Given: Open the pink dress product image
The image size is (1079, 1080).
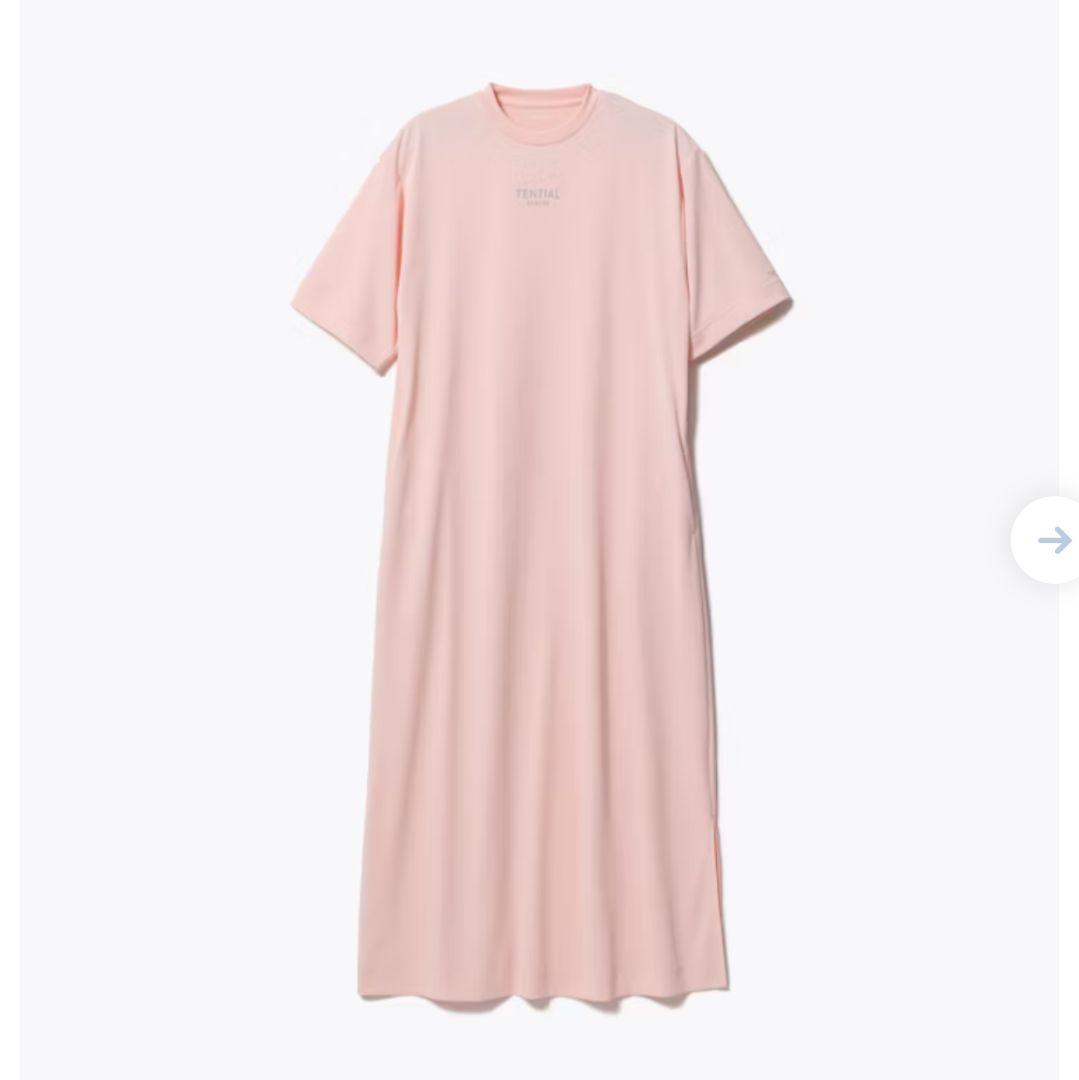Looking at the screenshot, I should click(540, 540).
